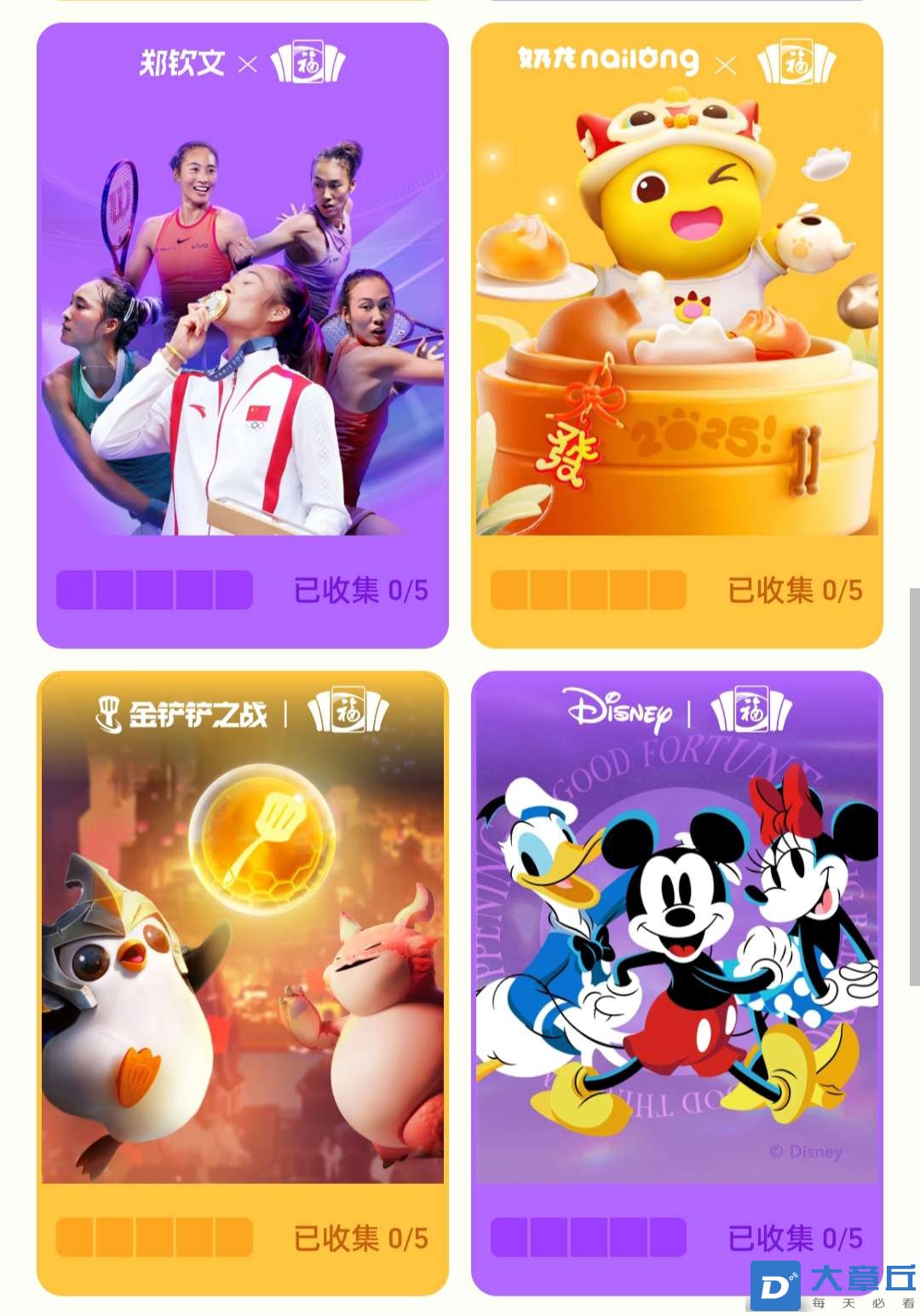Open the 奶龙 nailong card collection
Viewport: 920px width, 1316px height.
click(x=676, y=335)
